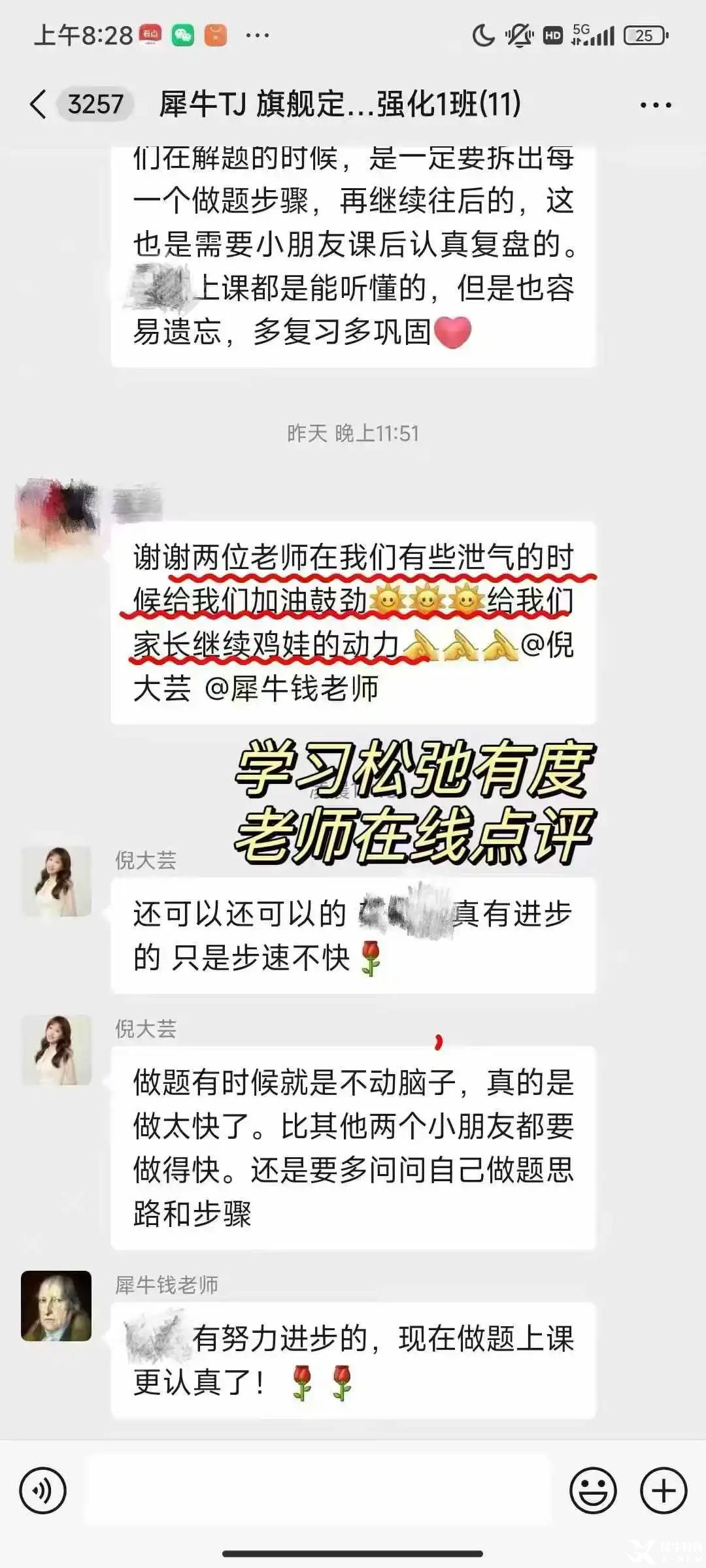Open the plus attachment menu
The image size is (706, 1568).
click(663, 1491)
